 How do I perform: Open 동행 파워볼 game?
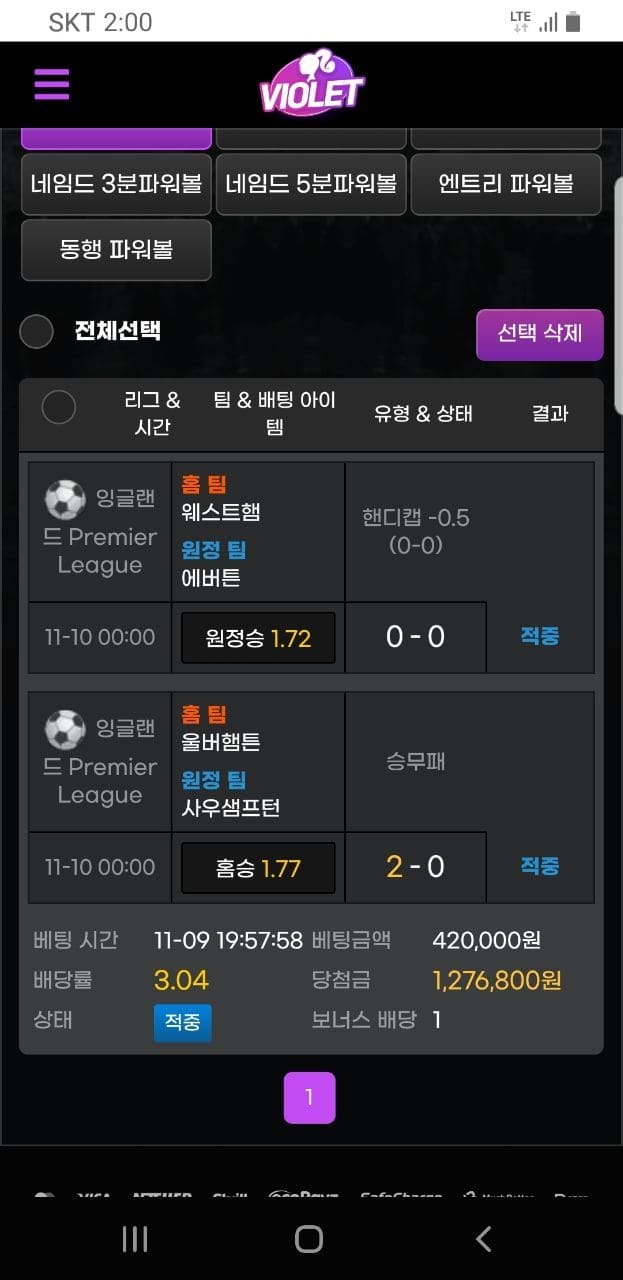coord(116,250)
